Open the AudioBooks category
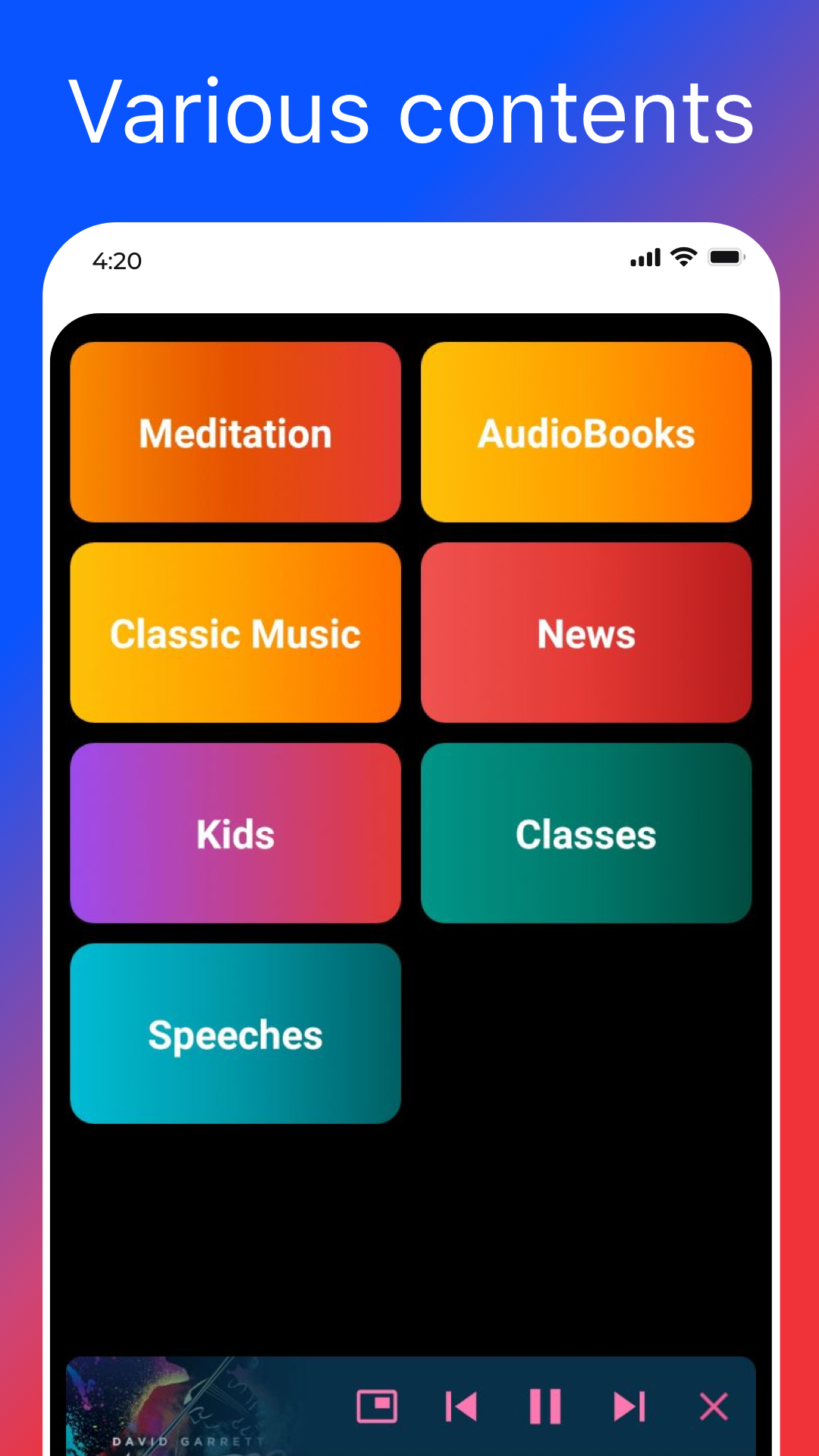The width and height of the screenshot is (819, 1456). (586, 433)
